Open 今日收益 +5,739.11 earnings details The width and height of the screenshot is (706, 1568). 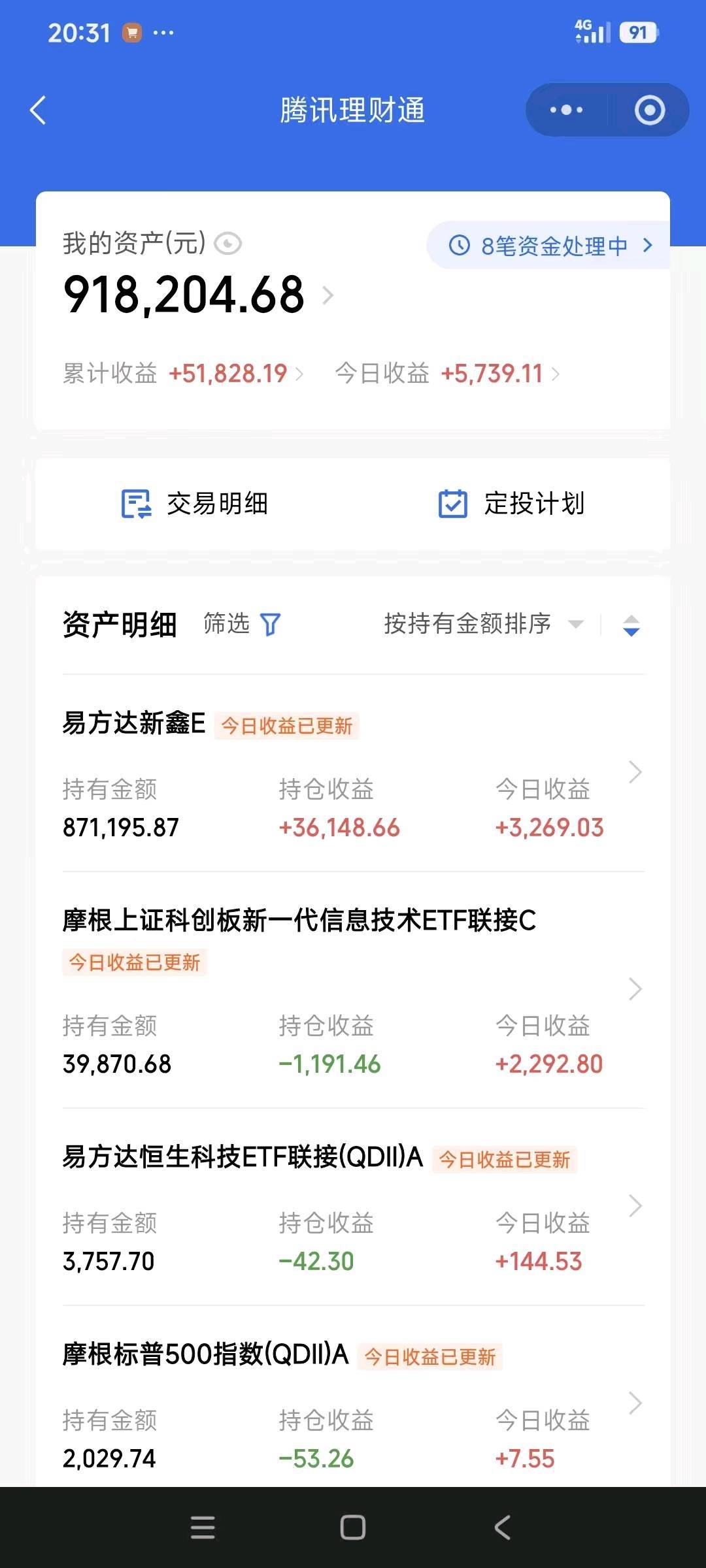[448, 374]
